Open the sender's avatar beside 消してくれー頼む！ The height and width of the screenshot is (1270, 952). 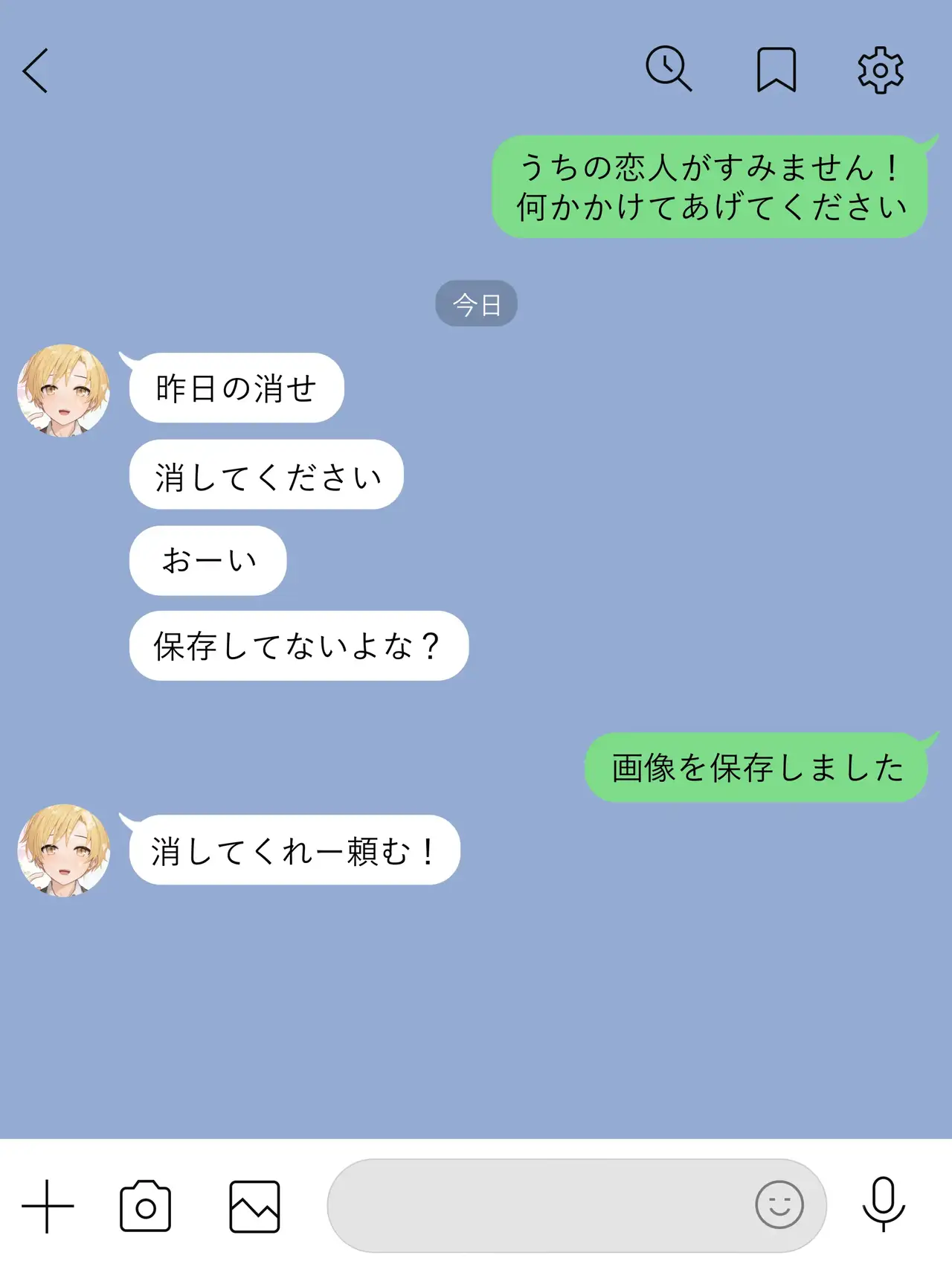(64, 850)
